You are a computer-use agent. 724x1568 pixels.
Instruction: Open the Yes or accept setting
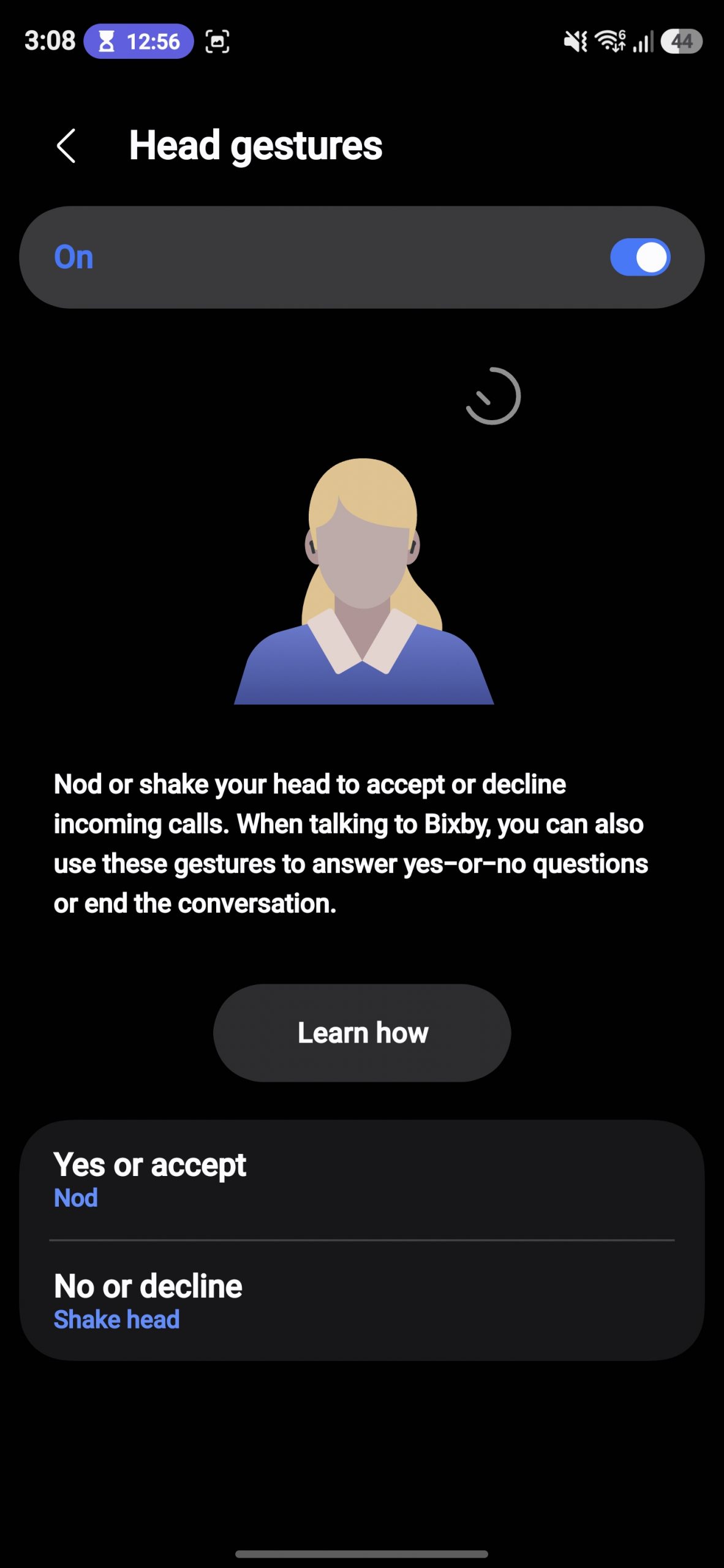(x=361, y=1180)
